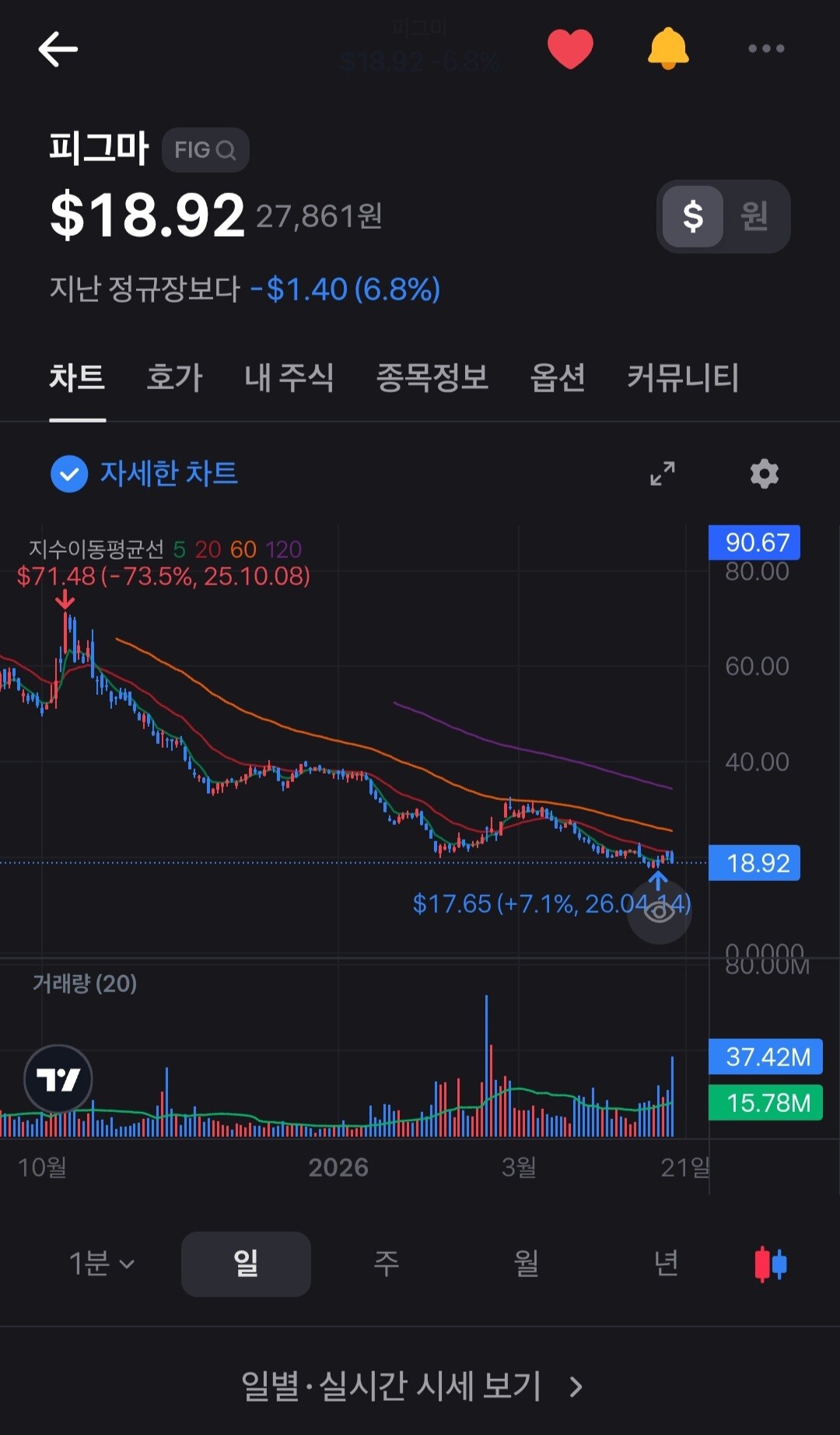Open the 내 주식 tab
The image size is (840, 1435).
[289, 378]
